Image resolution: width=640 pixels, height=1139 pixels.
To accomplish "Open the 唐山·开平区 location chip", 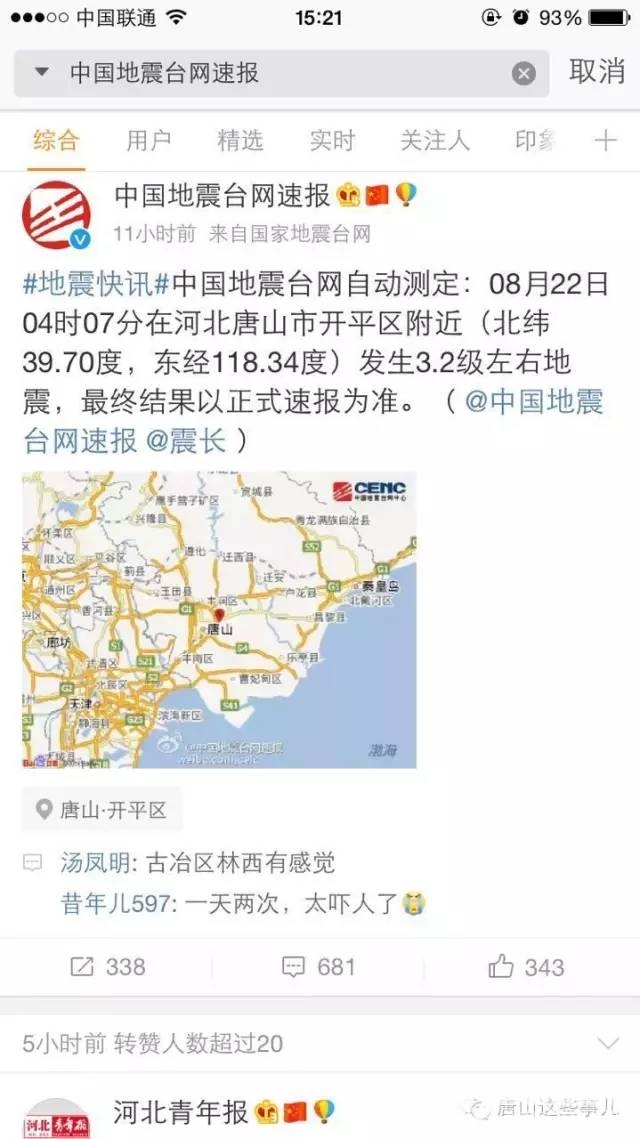I will click(102, 810).
